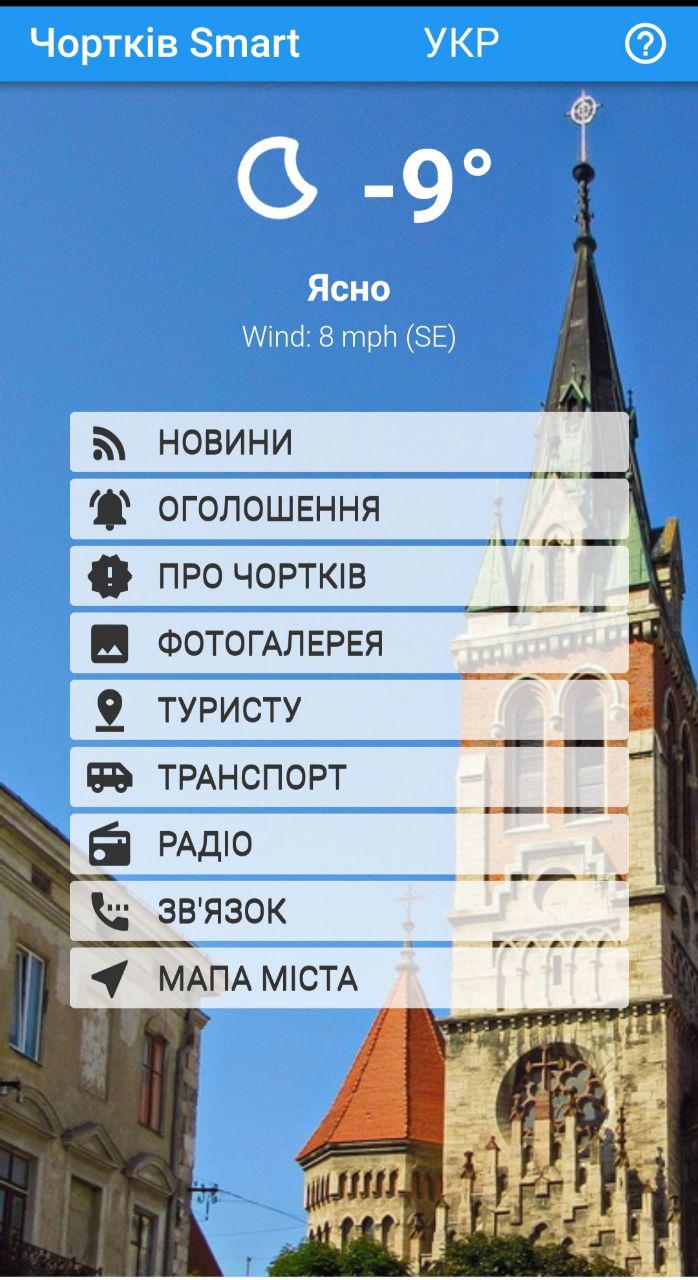This screenshot has width=698, height=1280.
Task: View the ФОТОГАЛЕРЕЯ photo gallery
Action: [x=349, y=643]
